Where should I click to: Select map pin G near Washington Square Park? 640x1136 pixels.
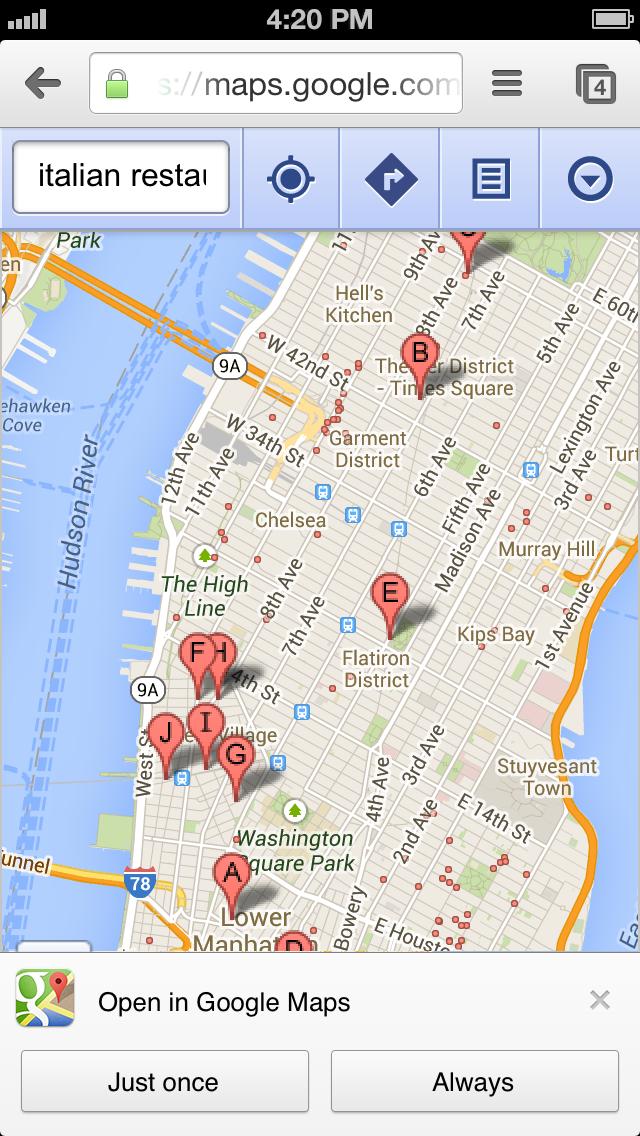tap(236, 761)
